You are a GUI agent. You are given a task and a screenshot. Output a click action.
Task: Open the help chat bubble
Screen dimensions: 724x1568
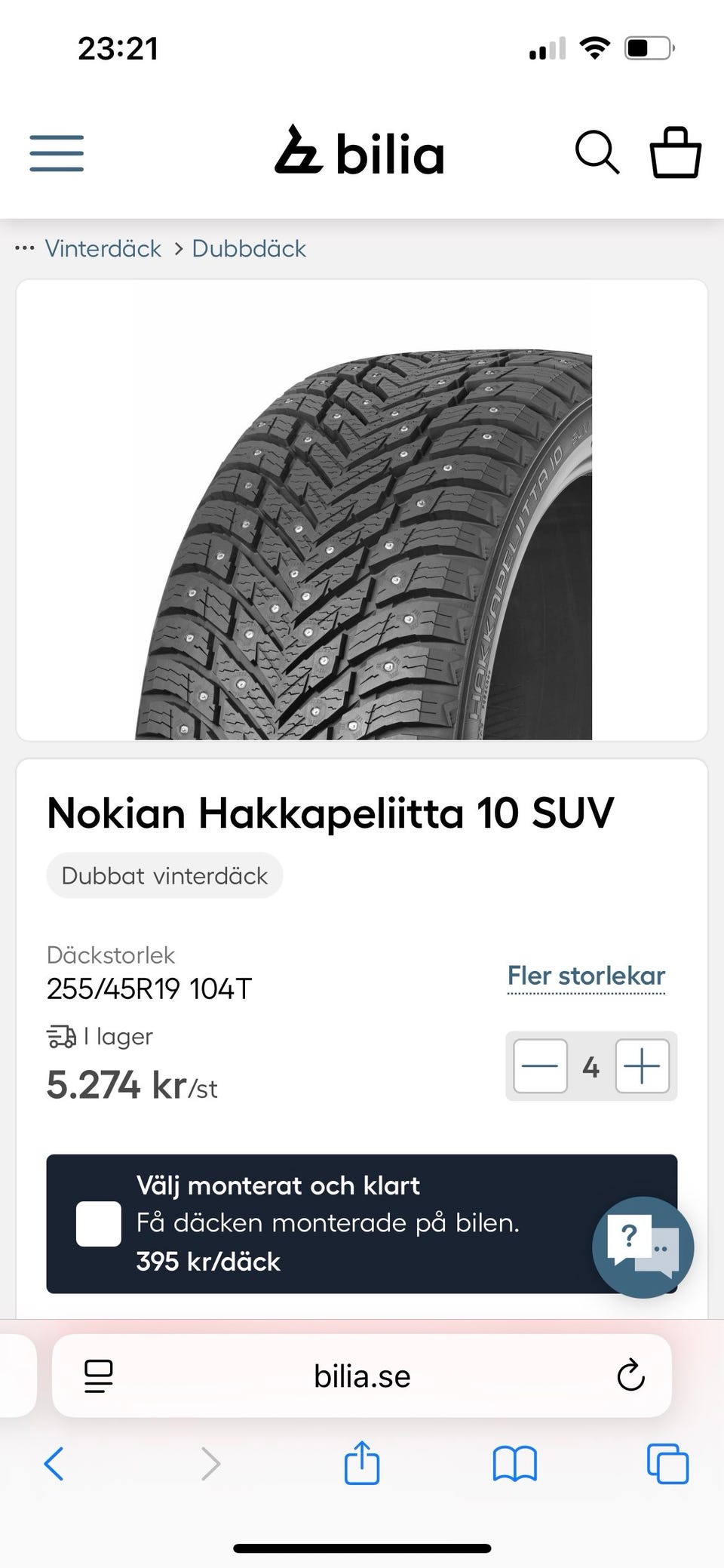pyautogui.click(x=643, y=1247)
